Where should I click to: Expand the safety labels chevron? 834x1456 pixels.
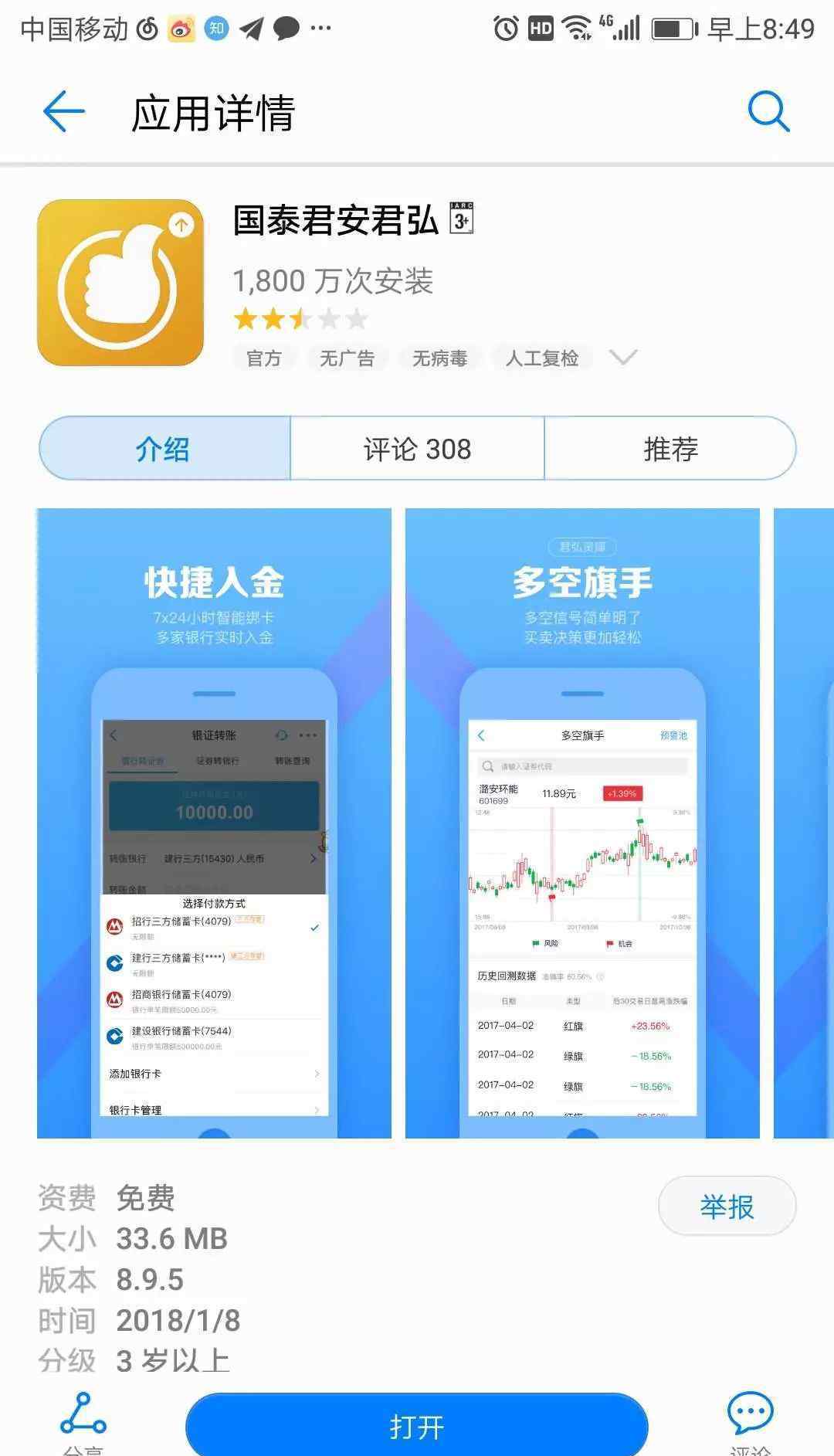[x=622, y=358]
